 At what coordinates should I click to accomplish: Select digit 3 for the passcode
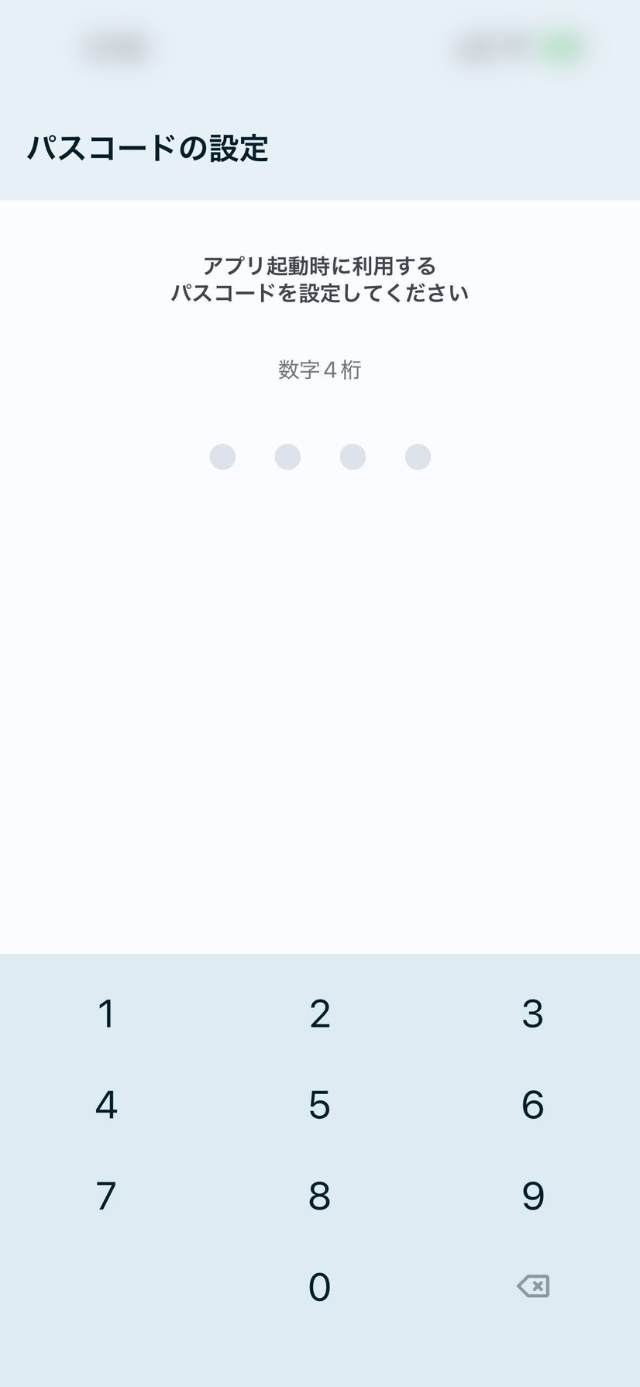532,1014
